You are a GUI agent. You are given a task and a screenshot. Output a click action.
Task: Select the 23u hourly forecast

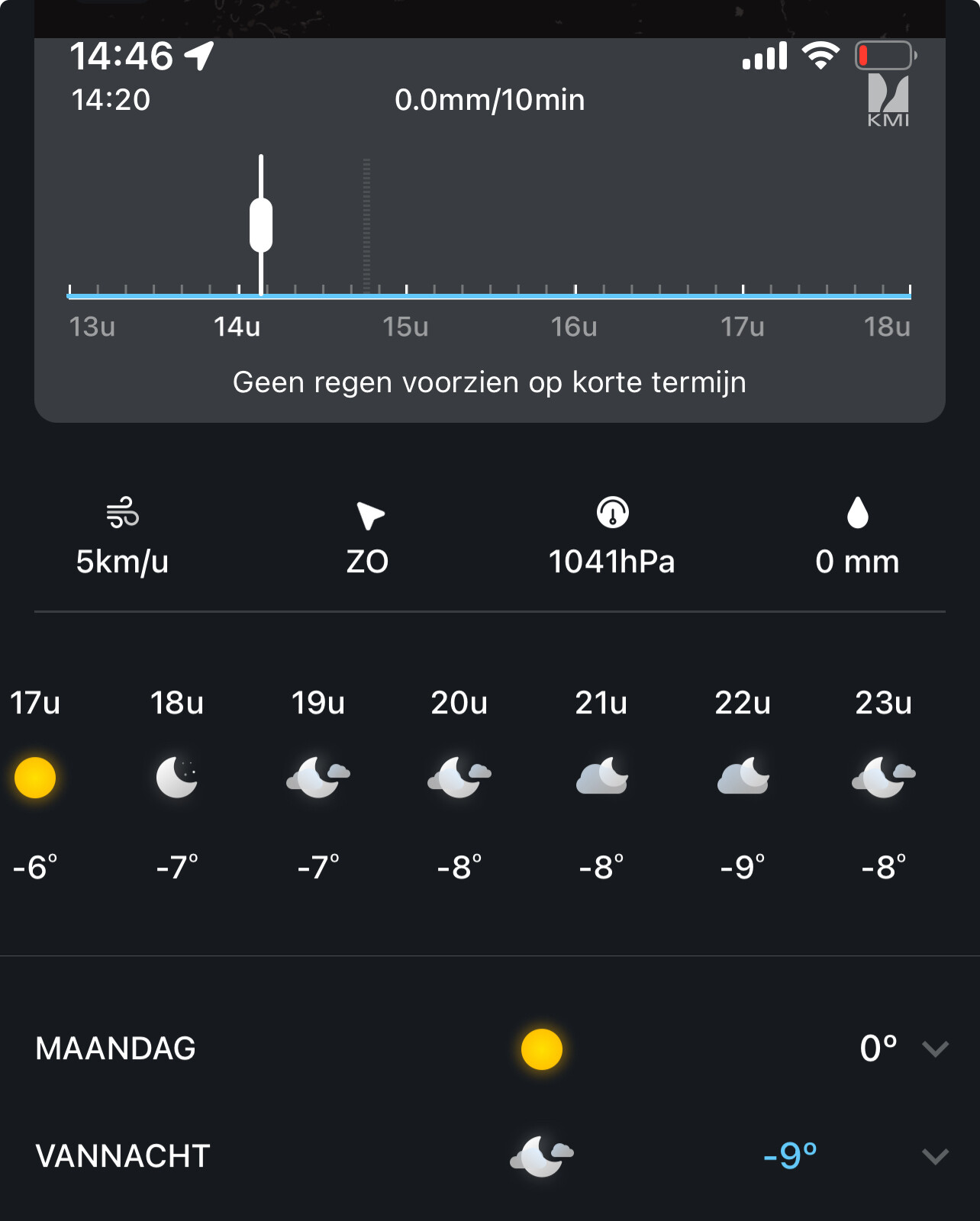884,784
